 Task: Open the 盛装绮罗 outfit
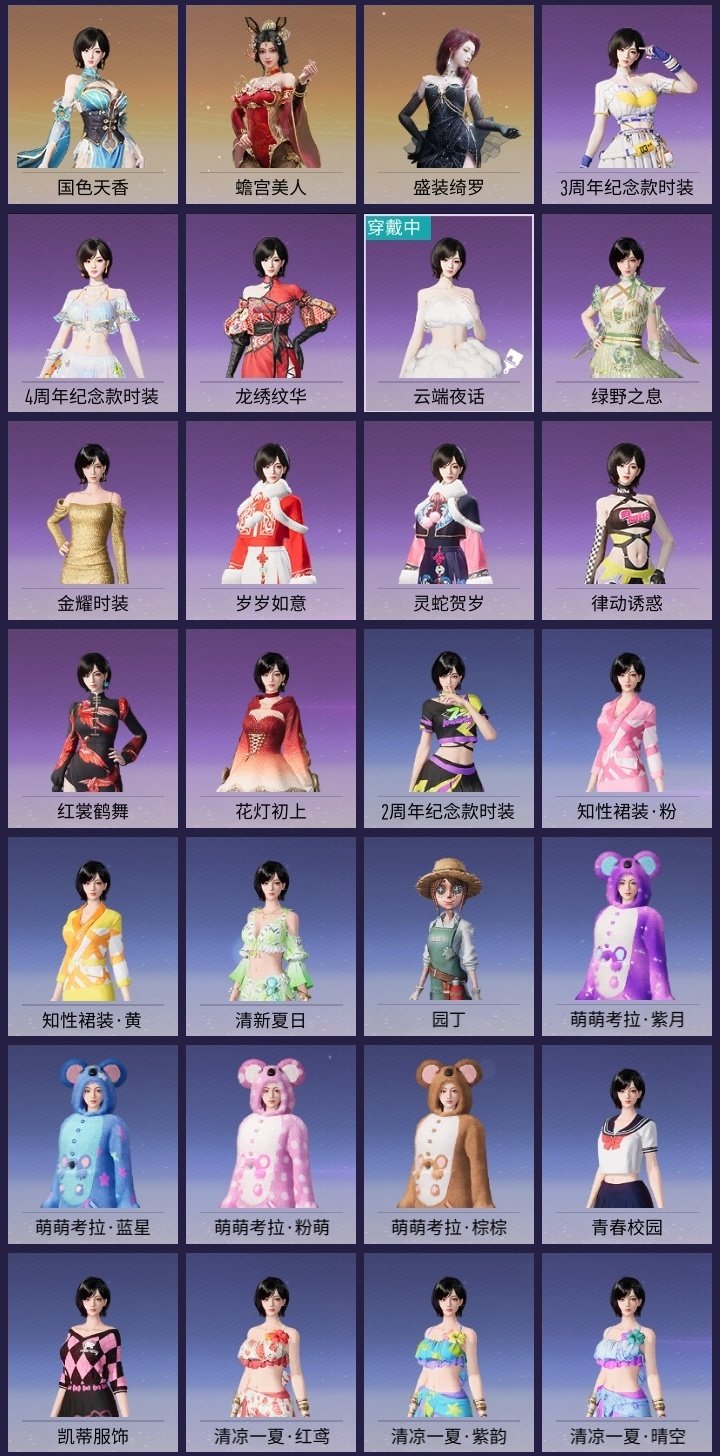coord(450,100)
